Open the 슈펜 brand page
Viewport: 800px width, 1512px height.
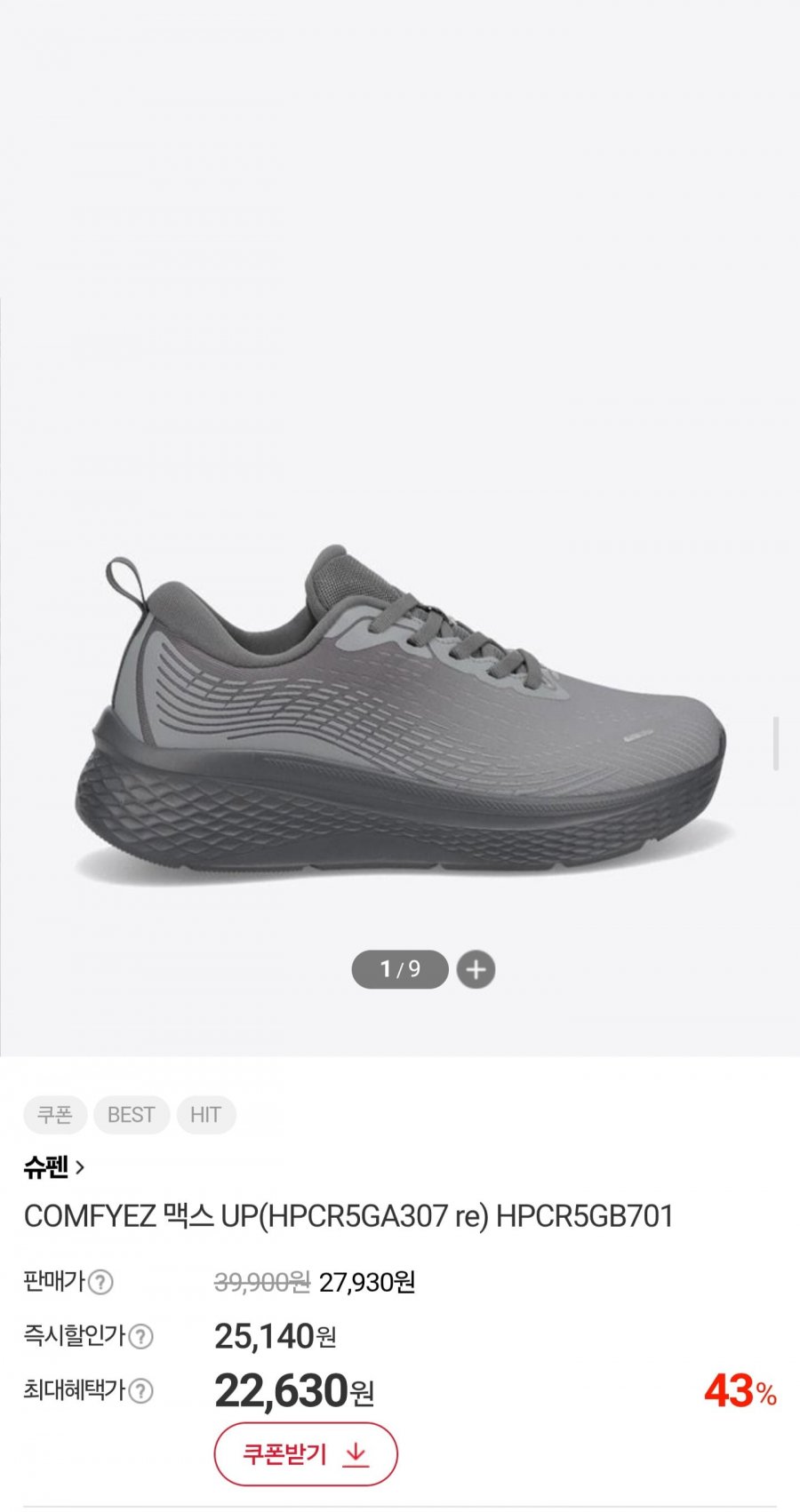point(54,1167)
